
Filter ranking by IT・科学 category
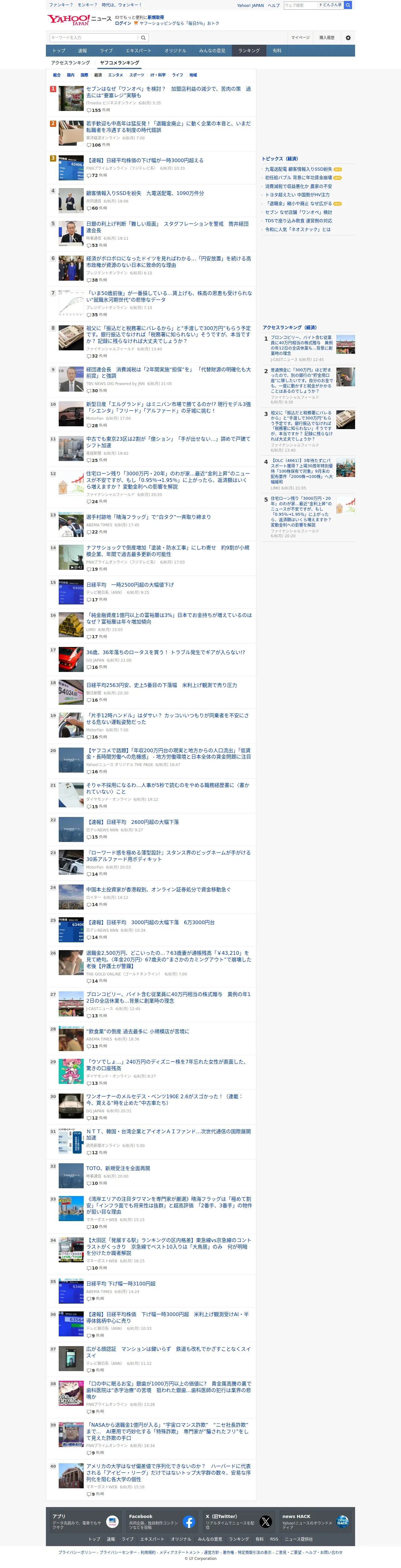pyautogui.click(x=158, y=76)
